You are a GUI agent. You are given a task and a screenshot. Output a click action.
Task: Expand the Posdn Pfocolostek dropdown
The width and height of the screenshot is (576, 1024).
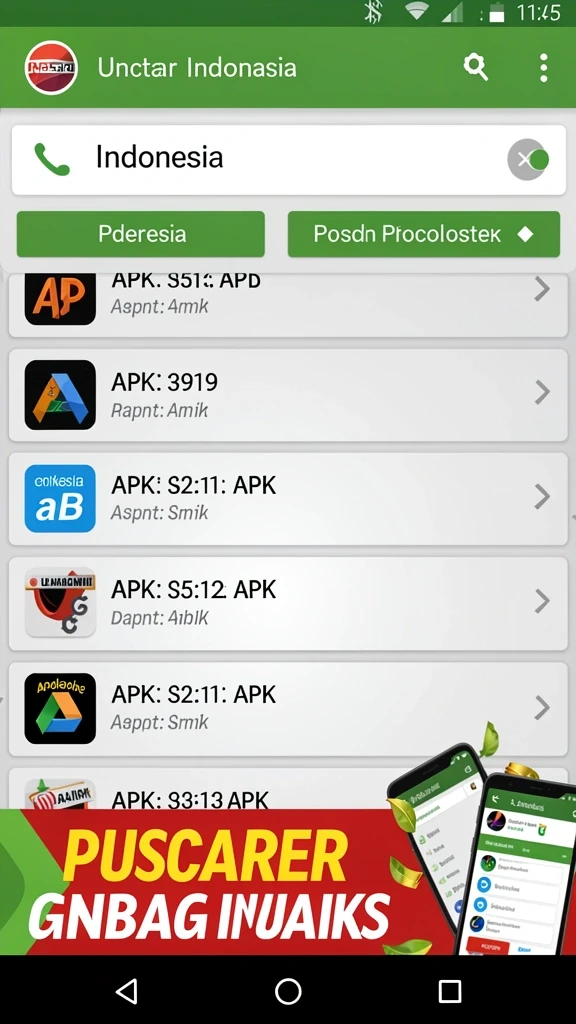424,234
